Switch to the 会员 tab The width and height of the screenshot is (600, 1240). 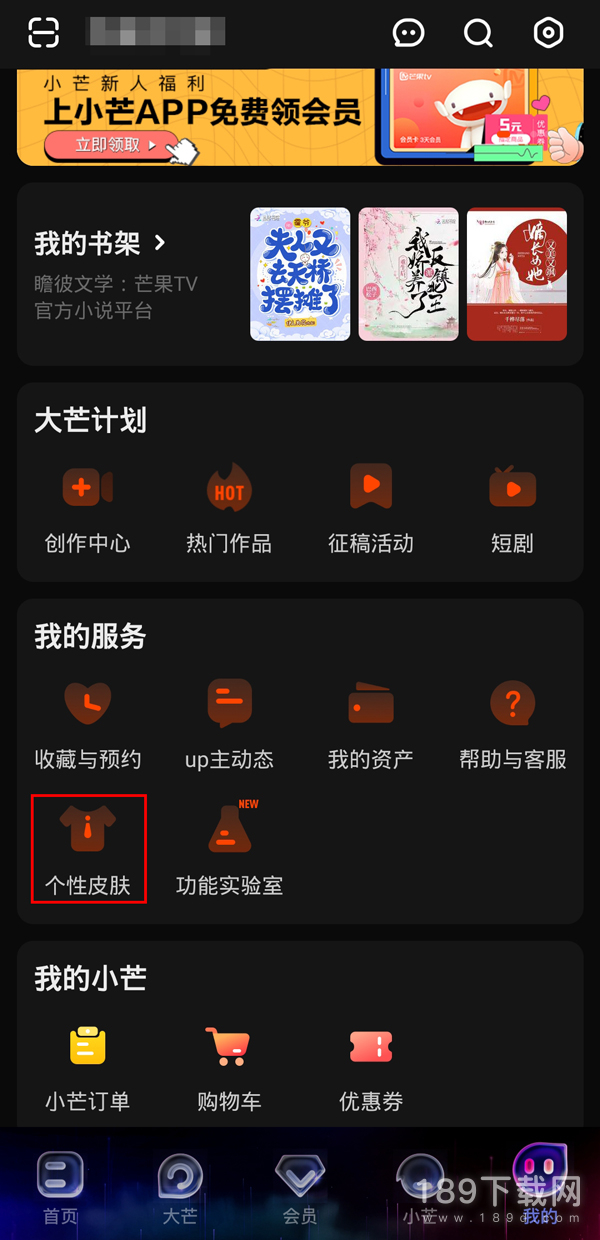pos(299,1188)
